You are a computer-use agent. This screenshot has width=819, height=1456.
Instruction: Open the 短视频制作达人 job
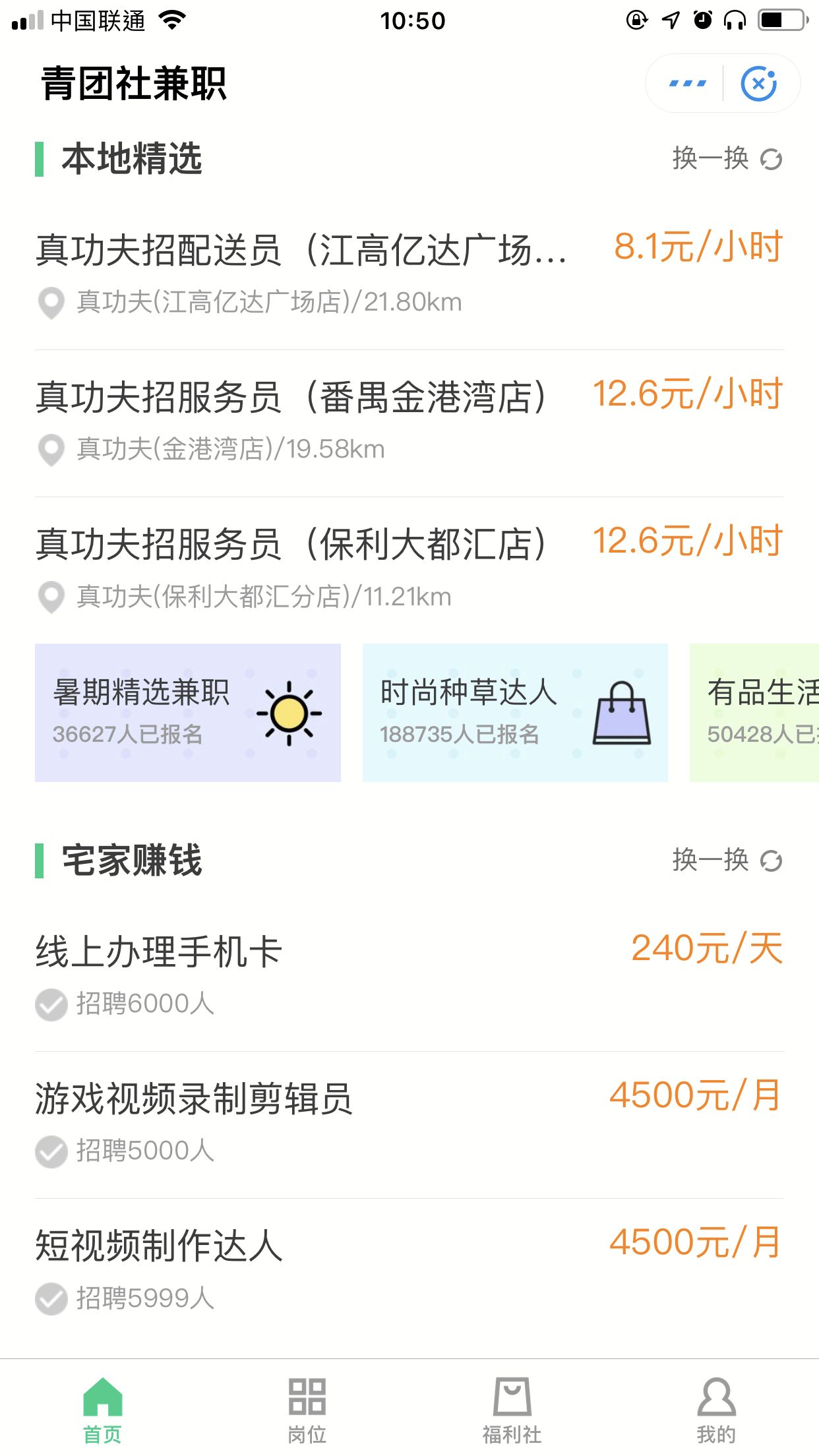[409, 1272]
